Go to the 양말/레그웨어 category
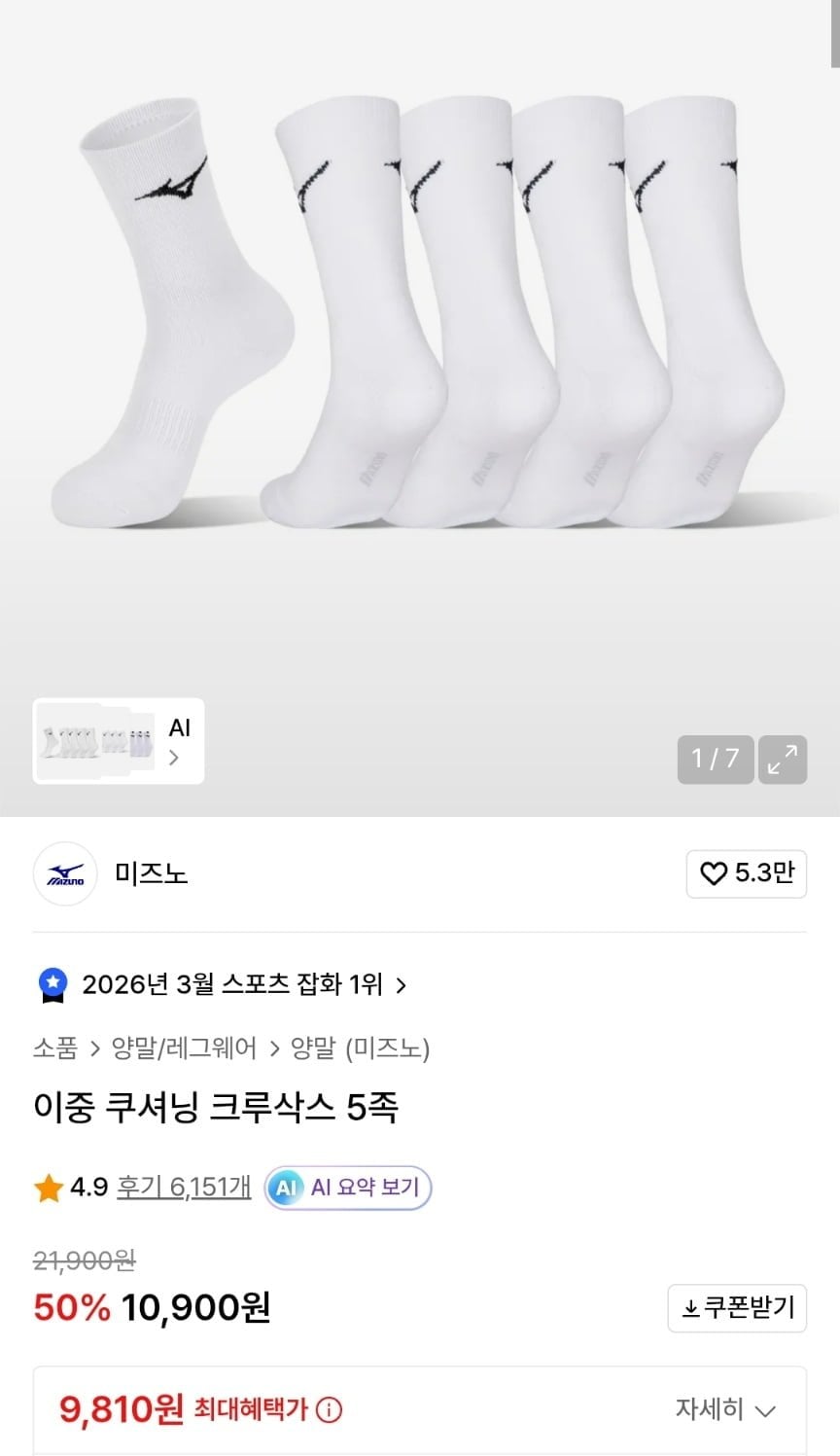 (x=184, y=1048)
